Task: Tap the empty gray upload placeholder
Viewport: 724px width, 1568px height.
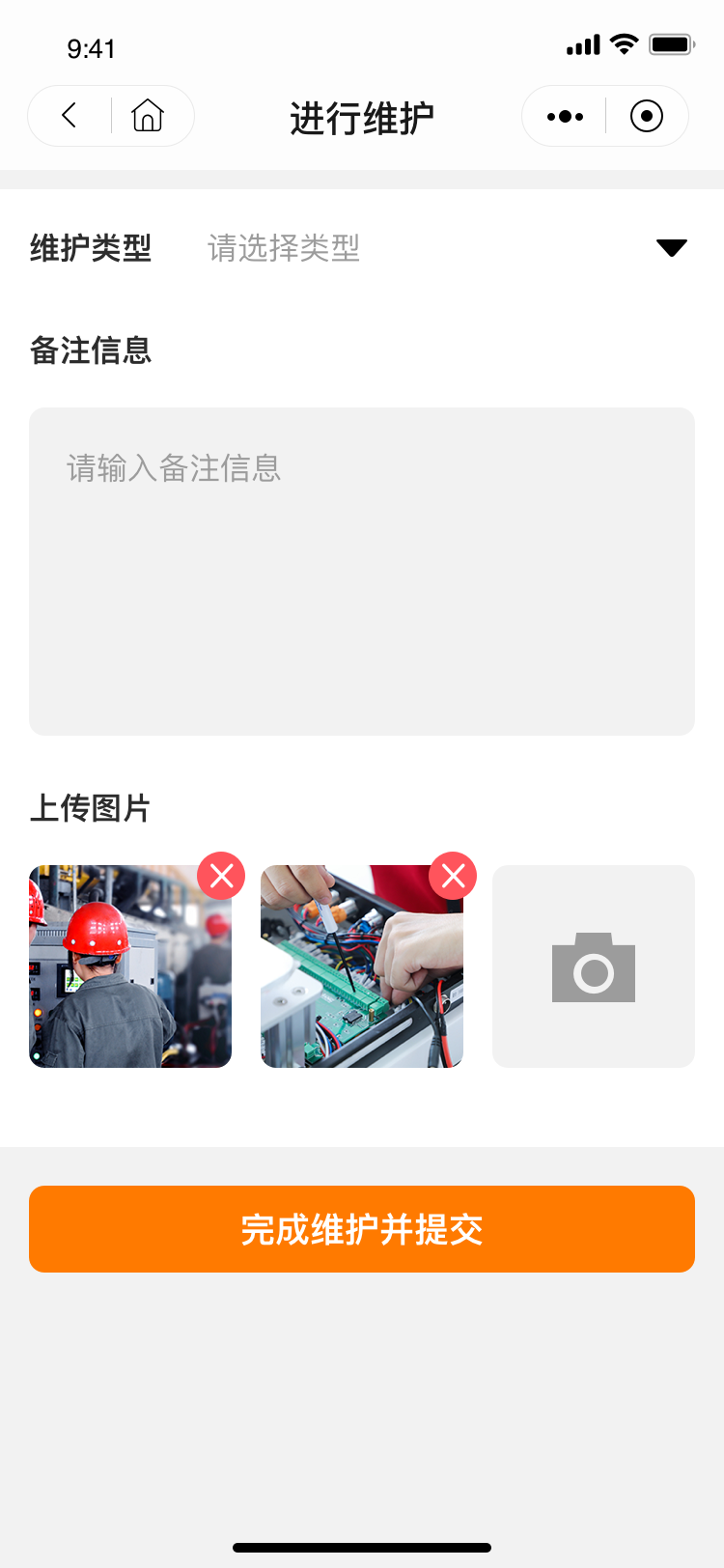Action: (x=593, y=966)
